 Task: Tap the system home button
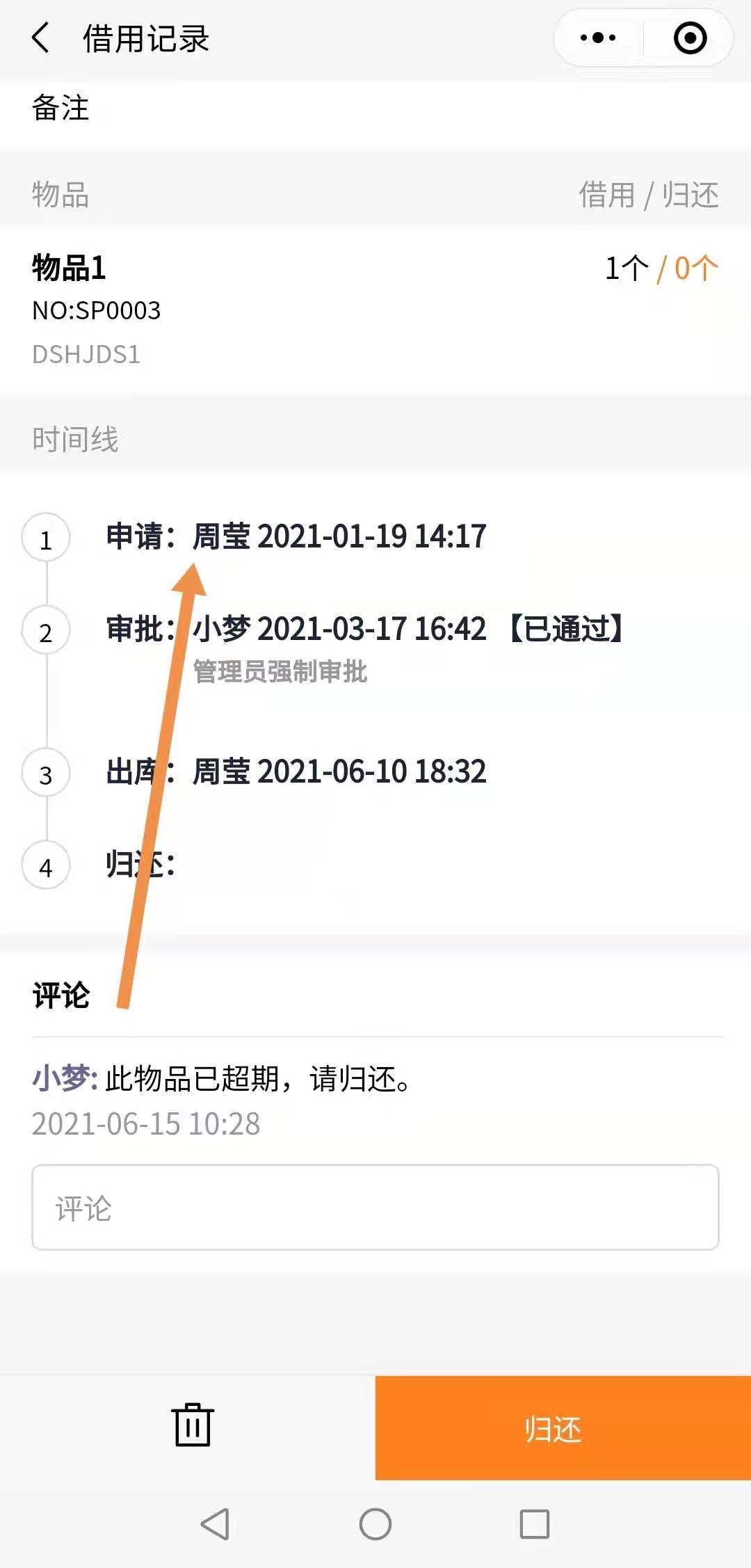(375, 1523)
